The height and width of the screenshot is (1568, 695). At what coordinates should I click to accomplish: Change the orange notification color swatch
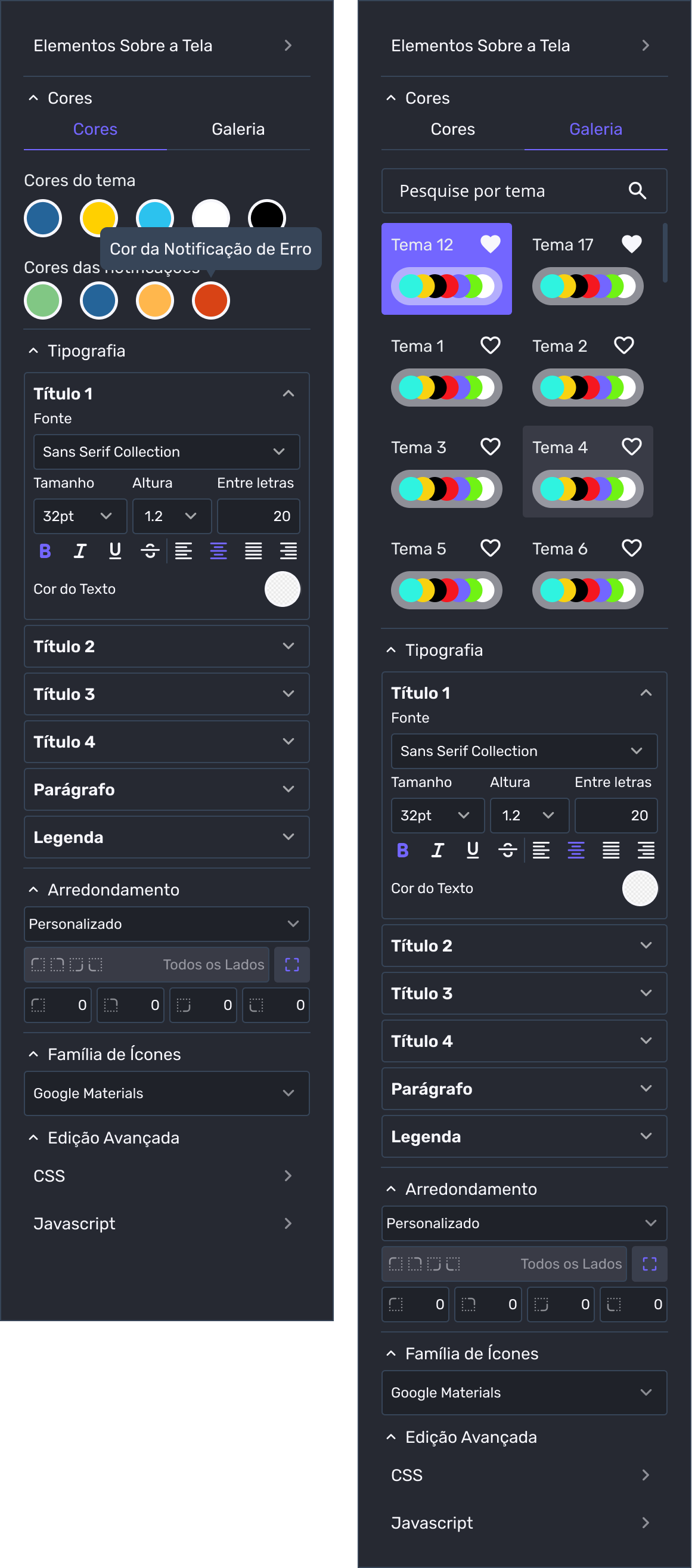pyautogui.click(x=154, y=300)
